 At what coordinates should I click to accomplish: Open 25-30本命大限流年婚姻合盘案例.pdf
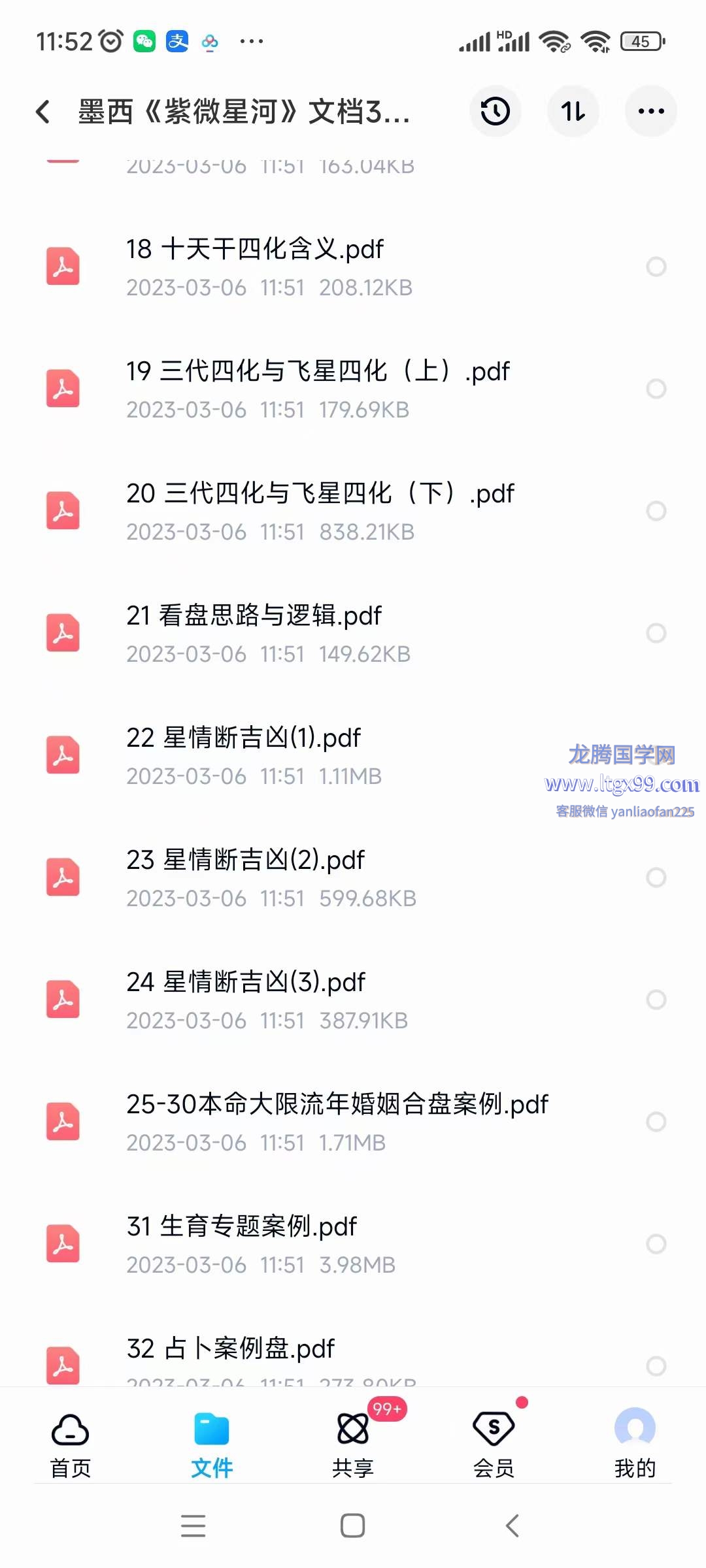[x=353, y=1122]
